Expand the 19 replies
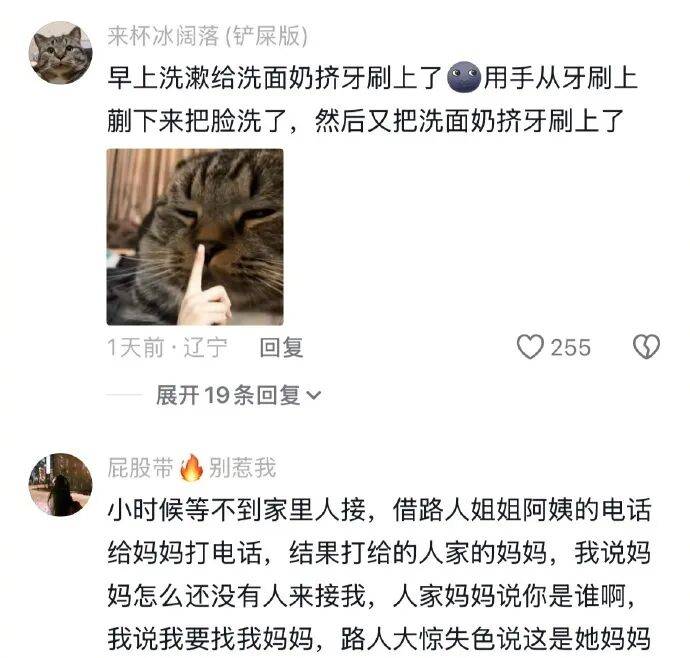The width and height of the screenshot is (690, 658). pyautogui.click(x=238, y=396)
